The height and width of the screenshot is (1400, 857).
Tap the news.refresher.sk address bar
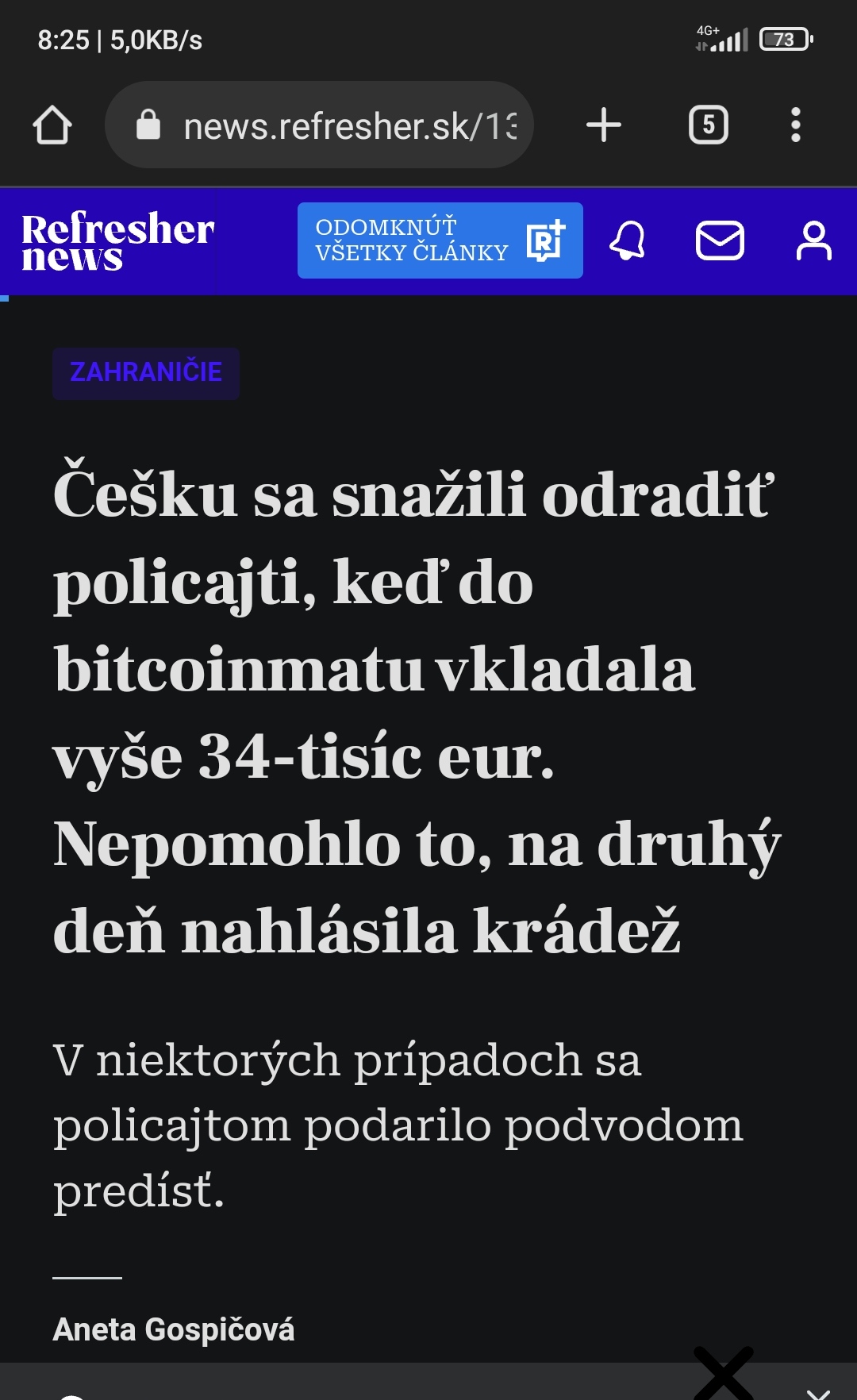click(319, 125)
